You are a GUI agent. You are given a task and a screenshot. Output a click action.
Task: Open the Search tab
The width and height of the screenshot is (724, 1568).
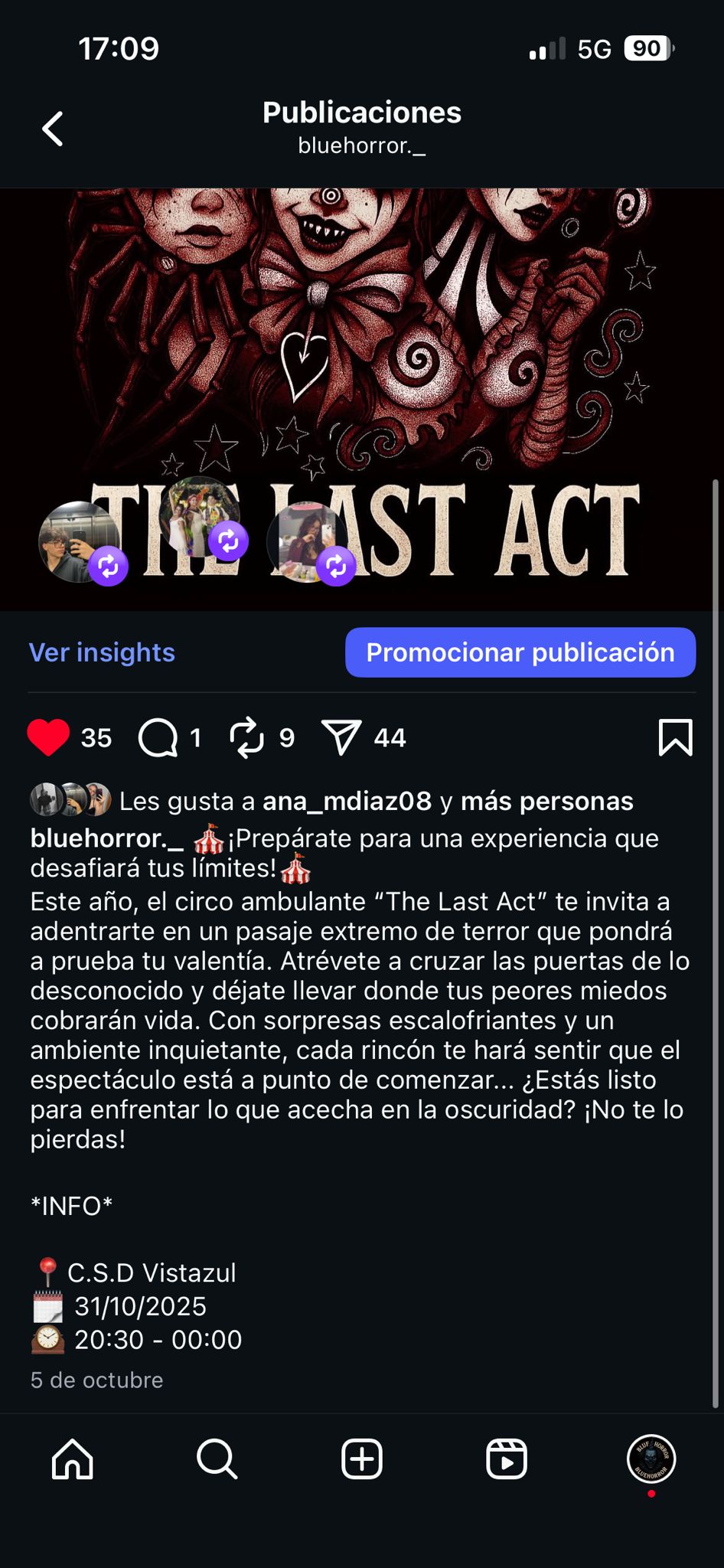217,1459
